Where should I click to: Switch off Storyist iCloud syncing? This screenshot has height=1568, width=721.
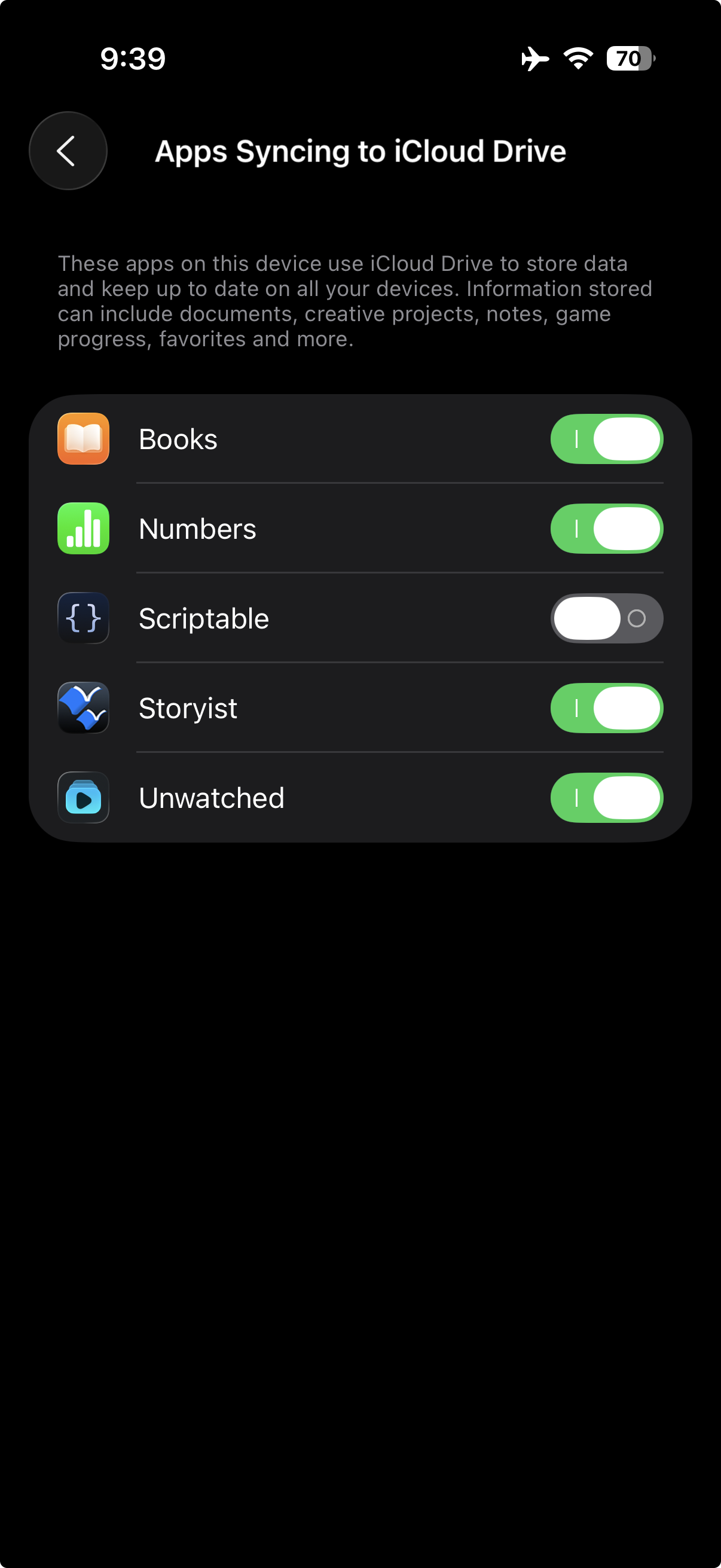pyautogui.click(x=606, y=708)
